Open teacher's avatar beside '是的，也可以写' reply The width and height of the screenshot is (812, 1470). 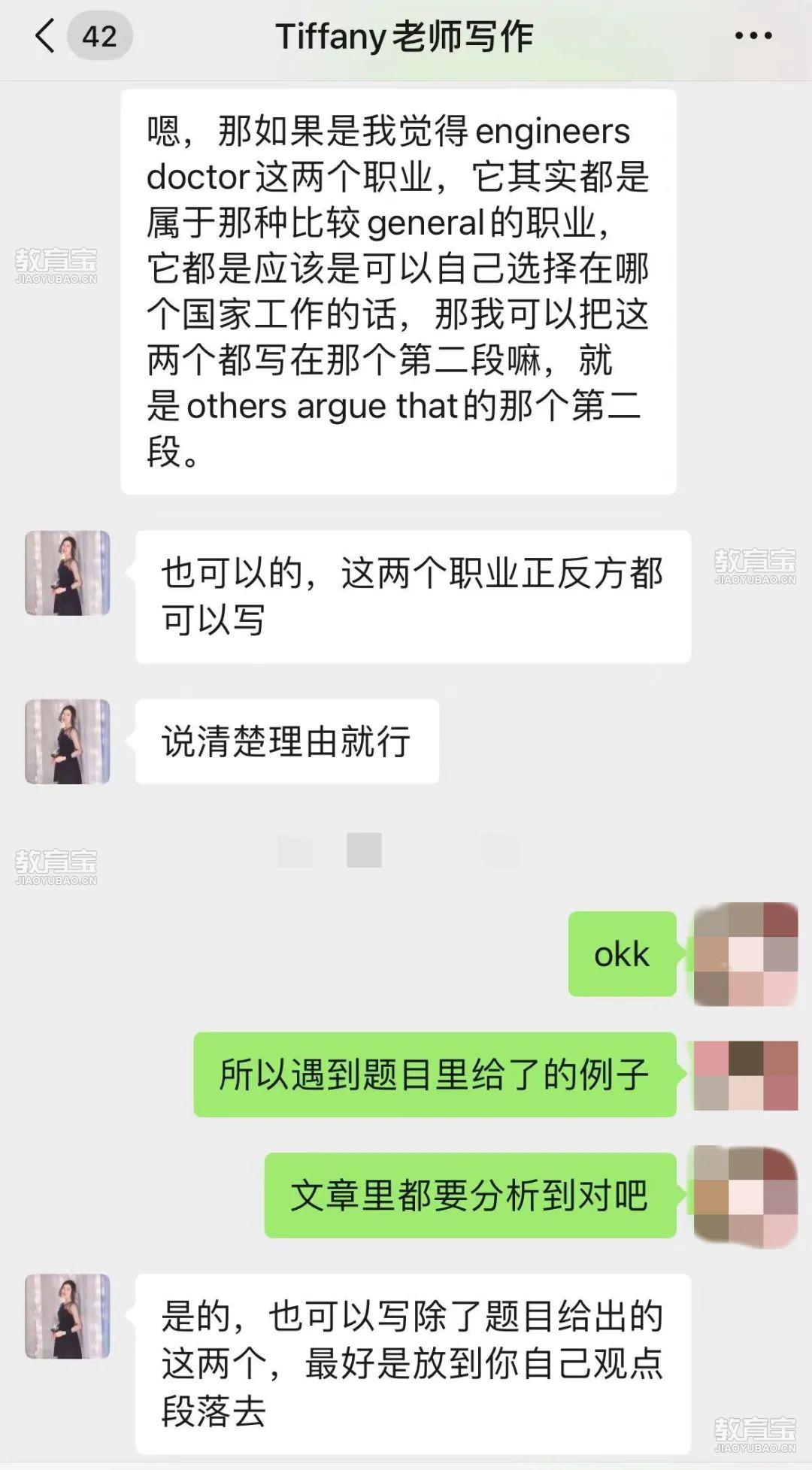(68, 1316)
